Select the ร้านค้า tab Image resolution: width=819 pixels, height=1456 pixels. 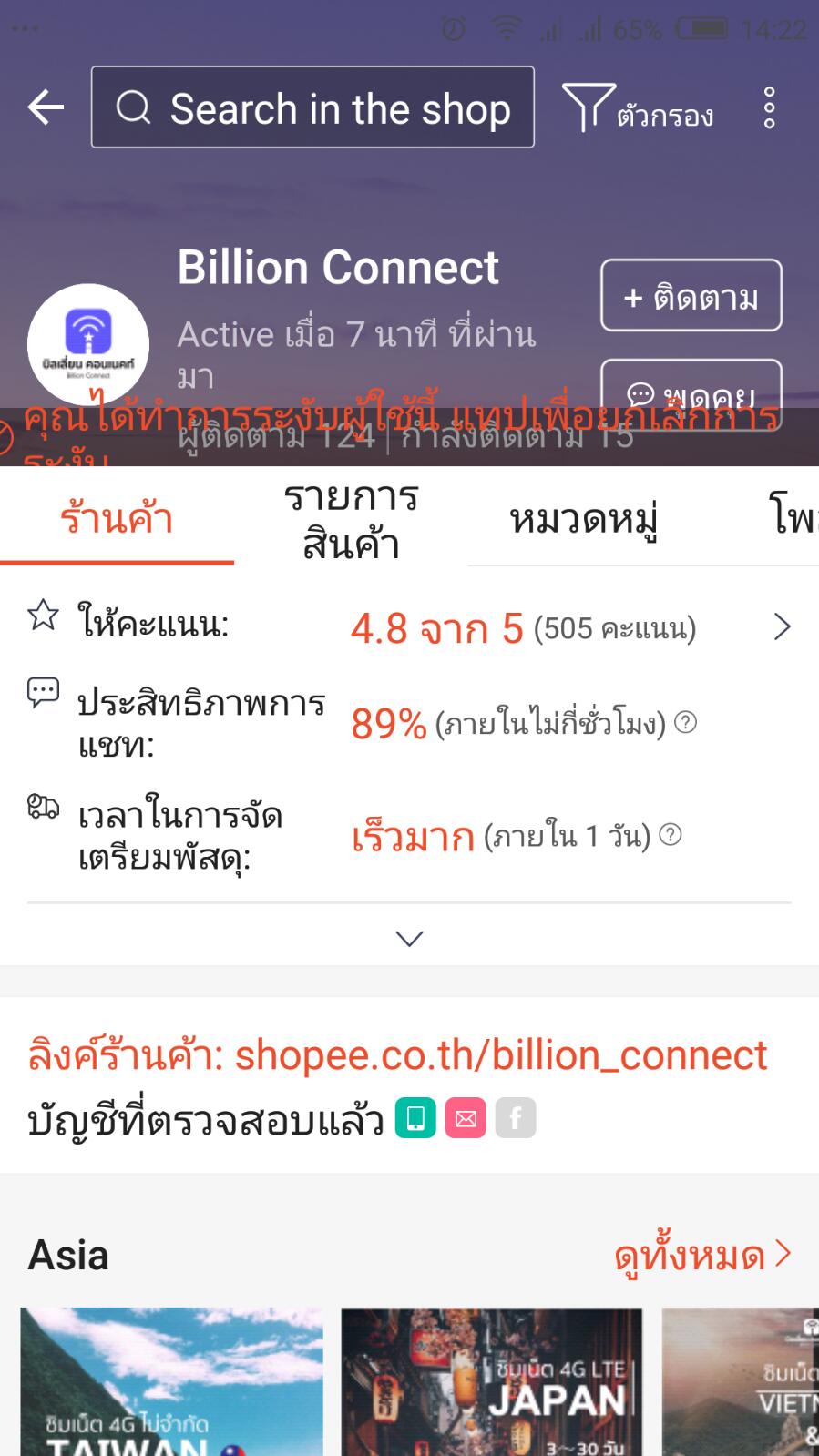117,519
